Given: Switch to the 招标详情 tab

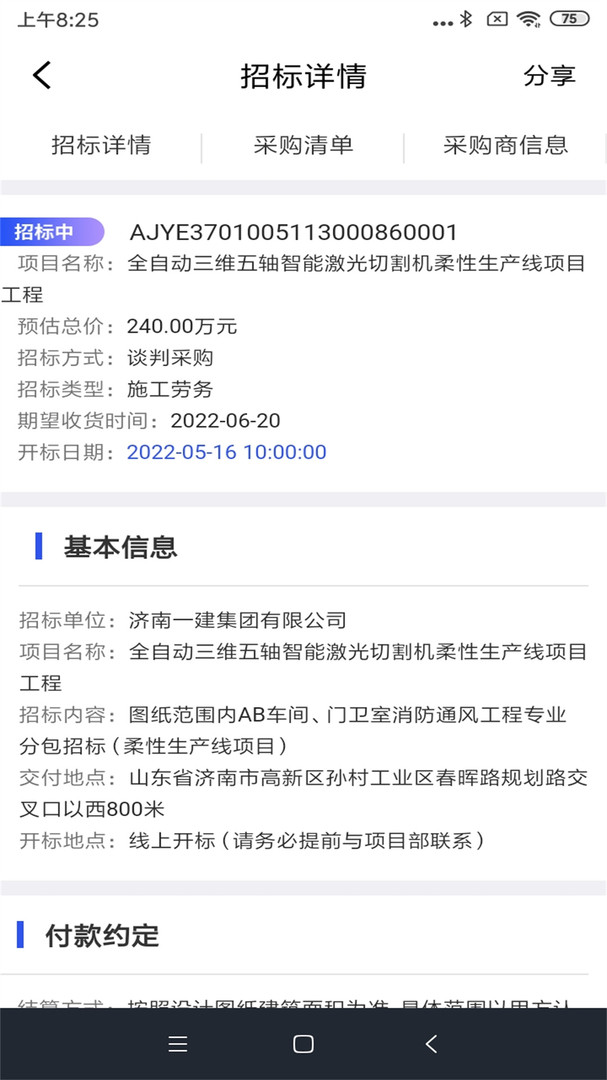Looking at the screenshot, I should [101, 145].
